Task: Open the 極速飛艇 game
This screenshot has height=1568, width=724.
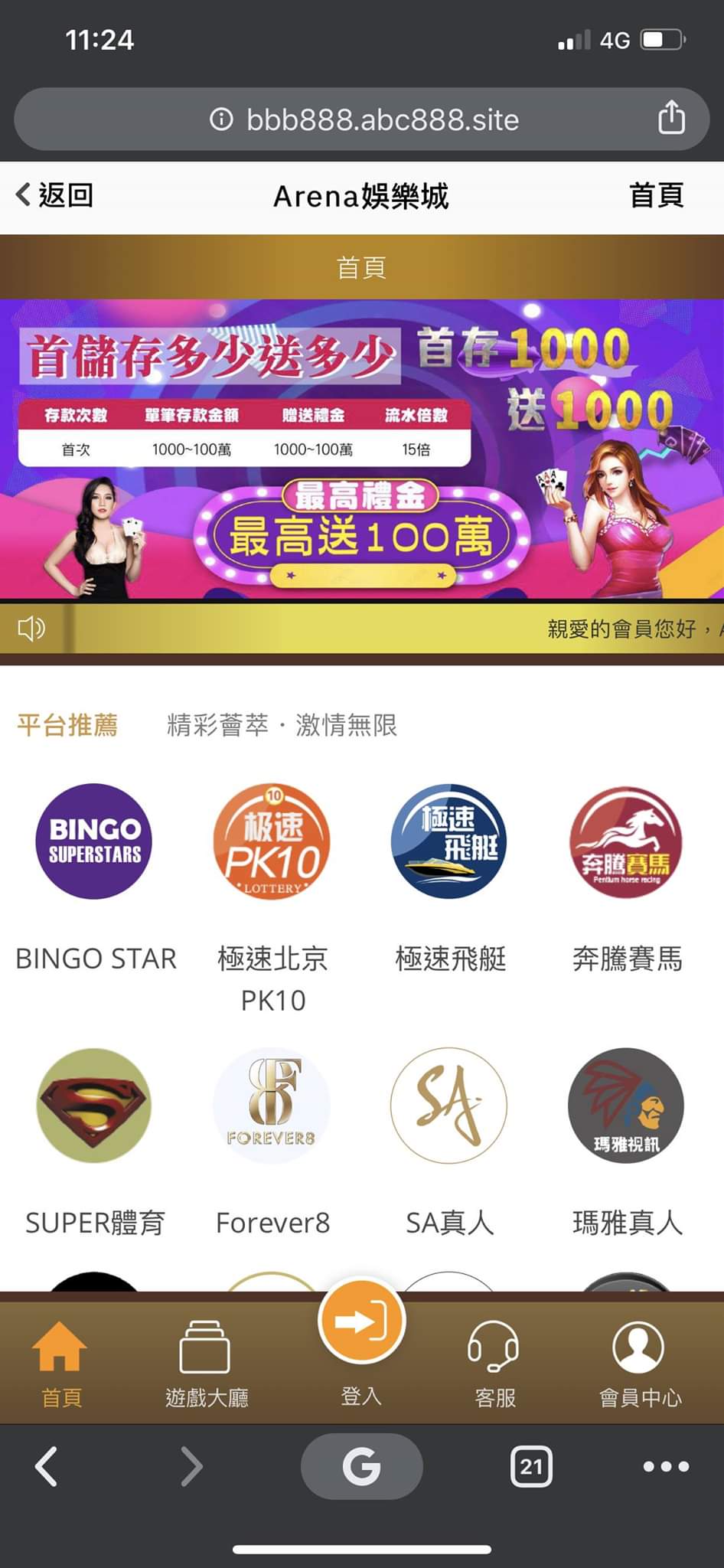Action: 449,841
